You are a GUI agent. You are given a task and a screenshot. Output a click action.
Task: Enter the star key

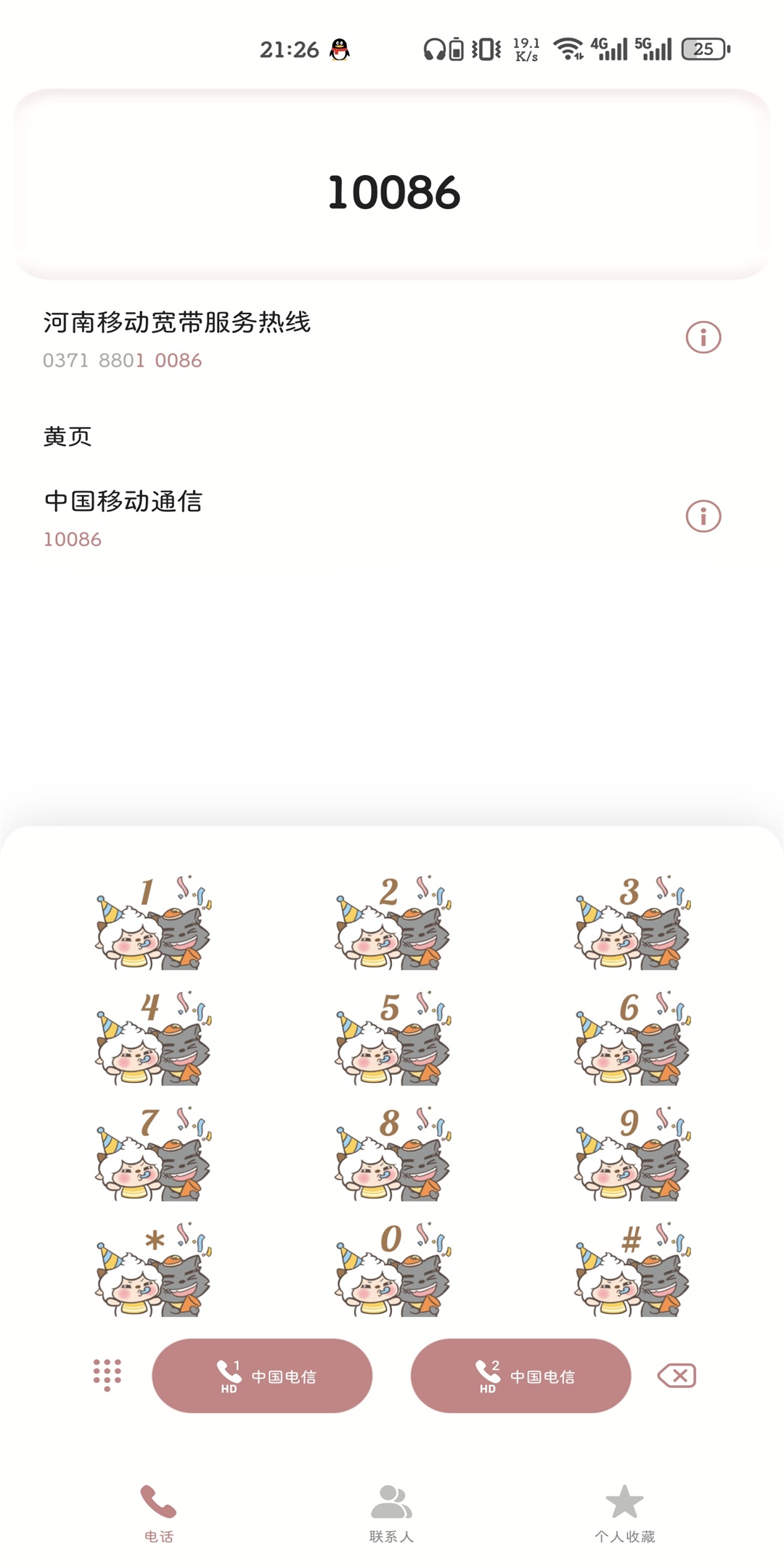pyautogui.click(x=153, y=1269)
